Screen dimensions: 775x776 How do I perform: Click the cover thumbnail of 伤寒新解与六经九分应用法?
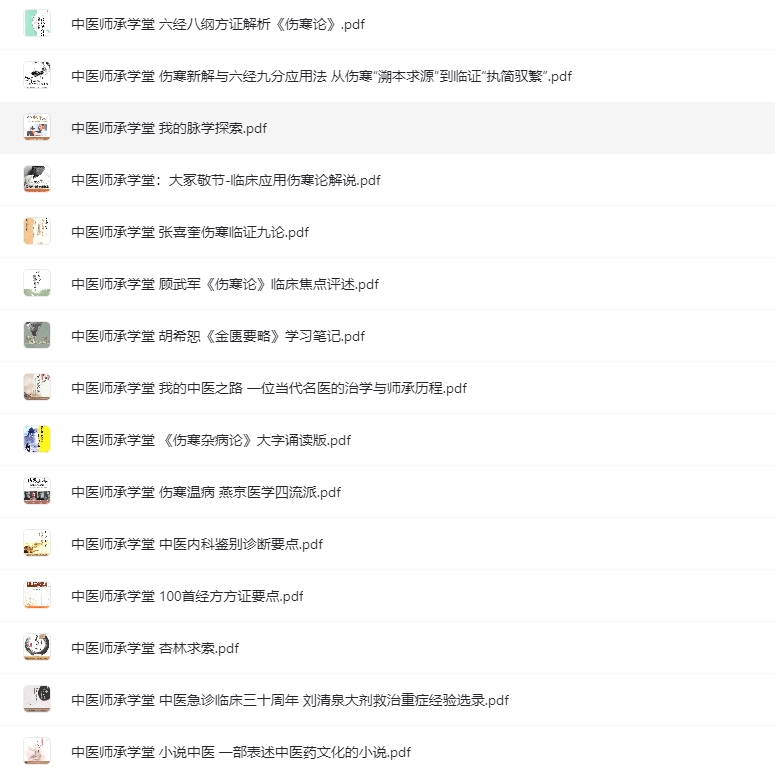click(37, 76)
